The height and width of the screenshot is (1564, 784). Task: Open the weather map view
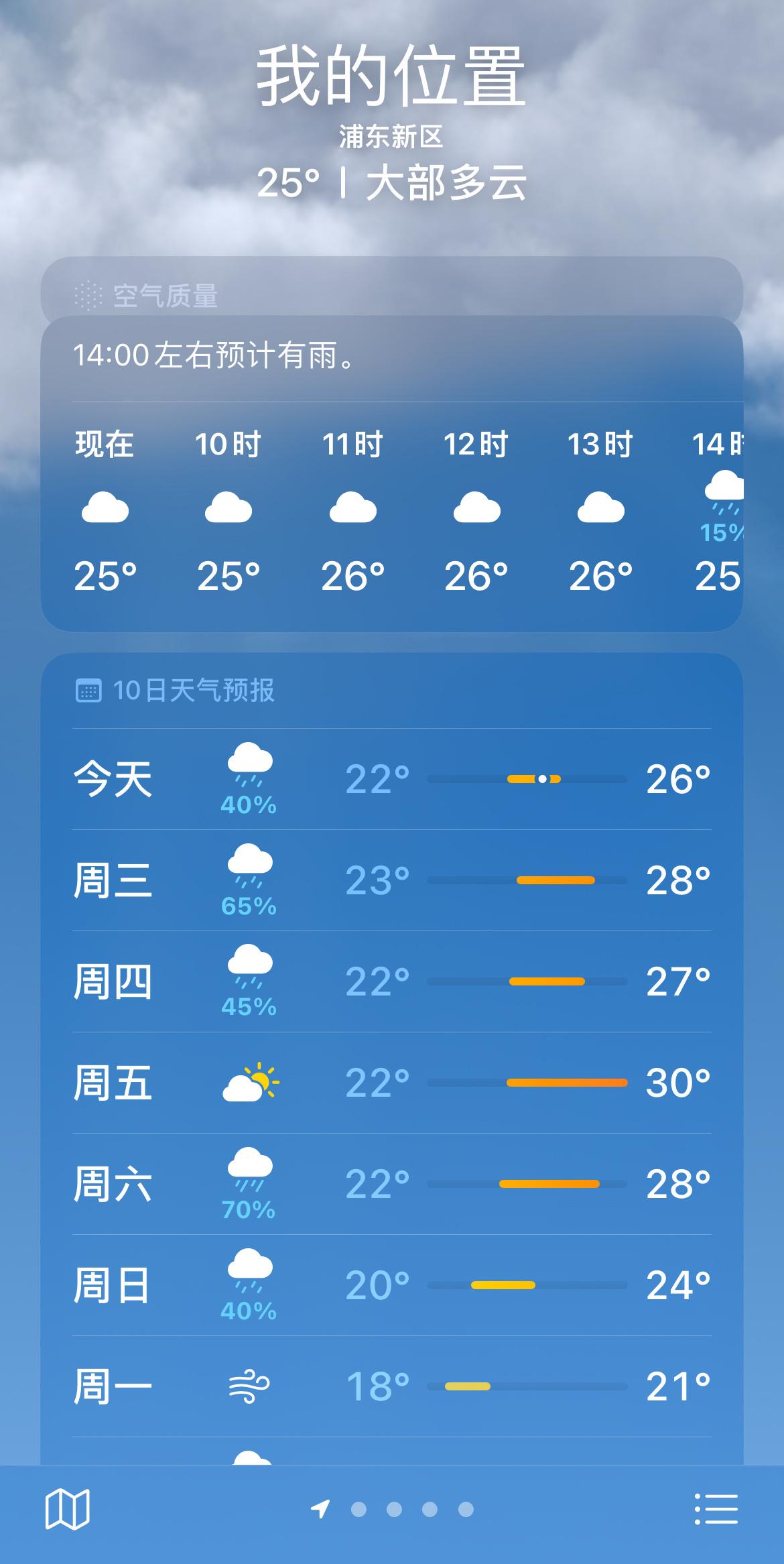67,1509
